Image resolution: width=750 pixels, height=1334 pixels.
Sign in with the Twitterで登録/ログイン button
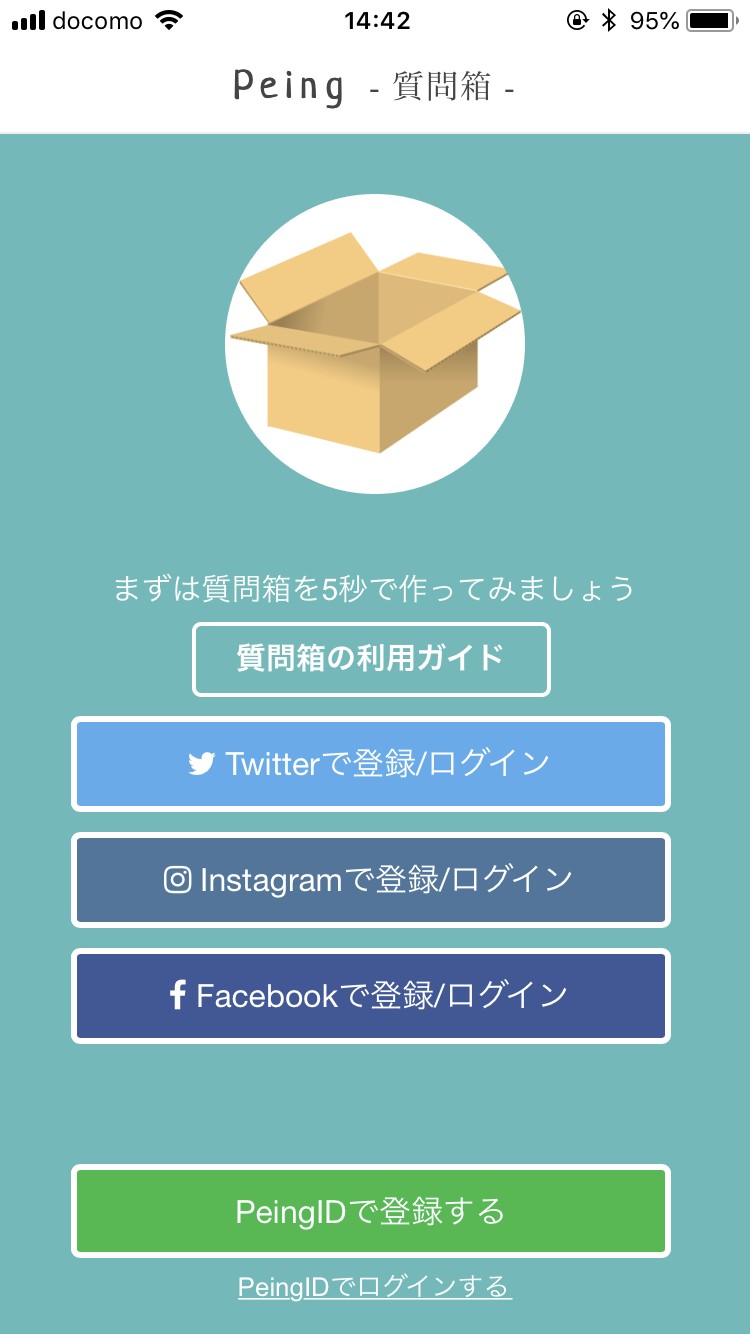pos(371,764)
